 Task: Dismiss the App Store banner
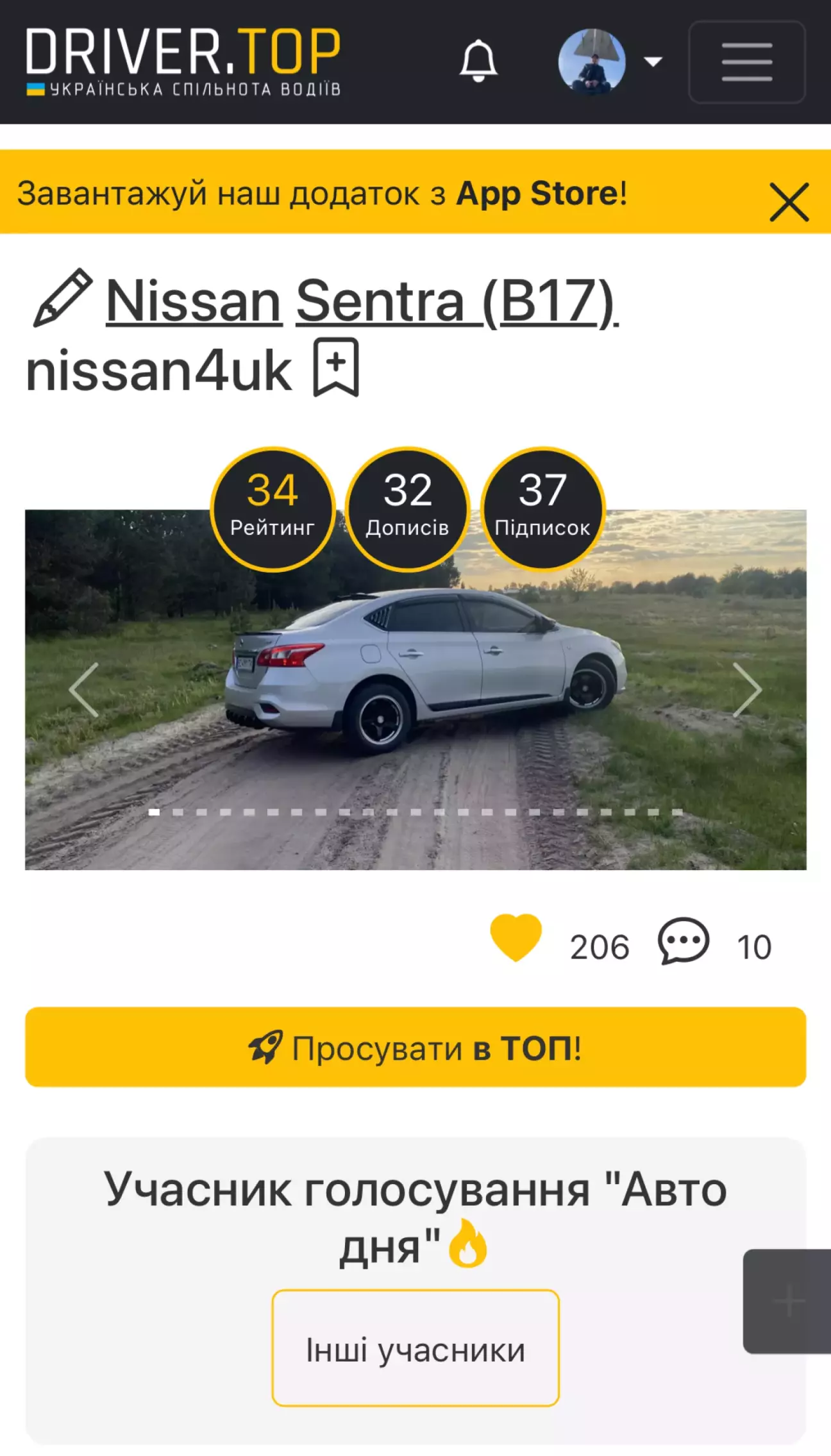click(789, 202)
